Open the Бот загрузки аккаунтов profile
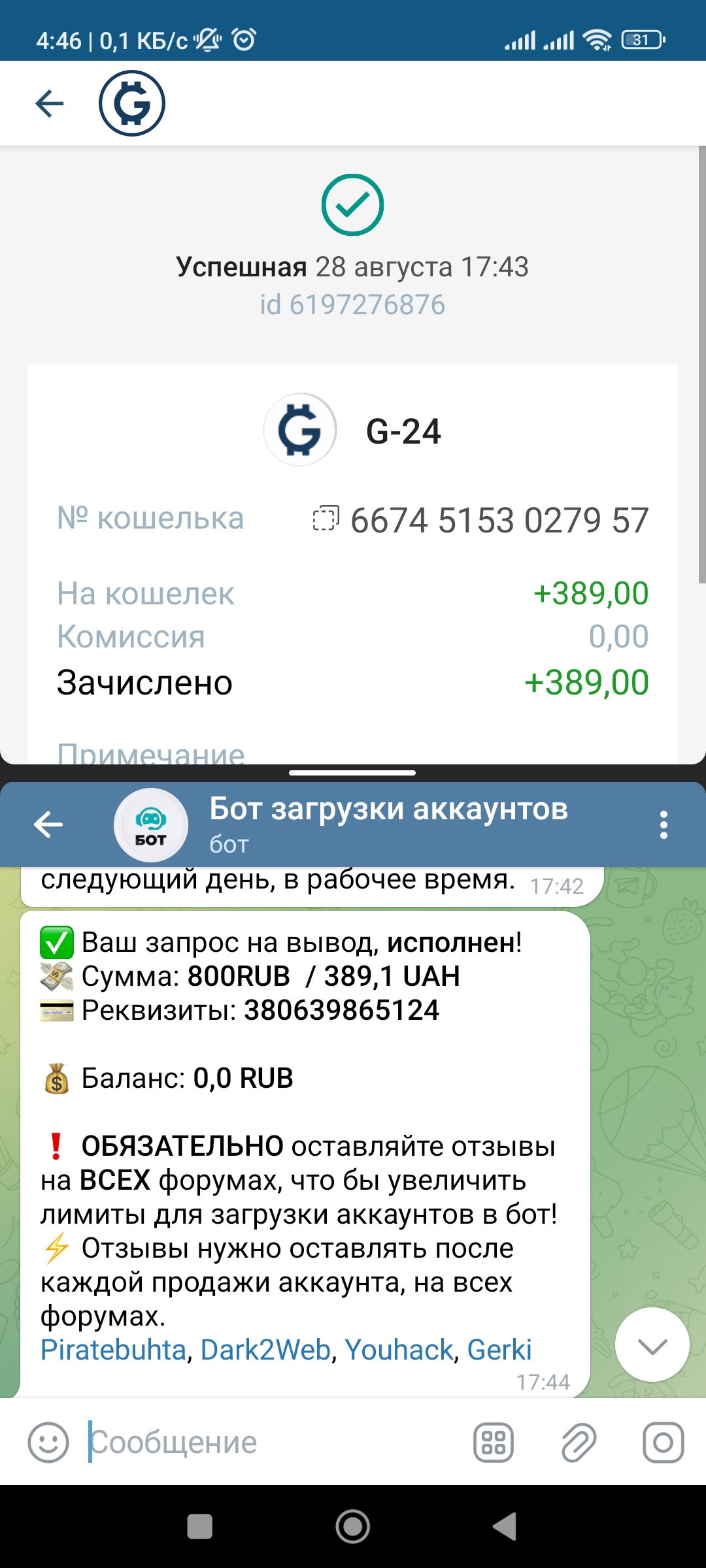This screenshot has width=706, height=1568. [388, 825]
